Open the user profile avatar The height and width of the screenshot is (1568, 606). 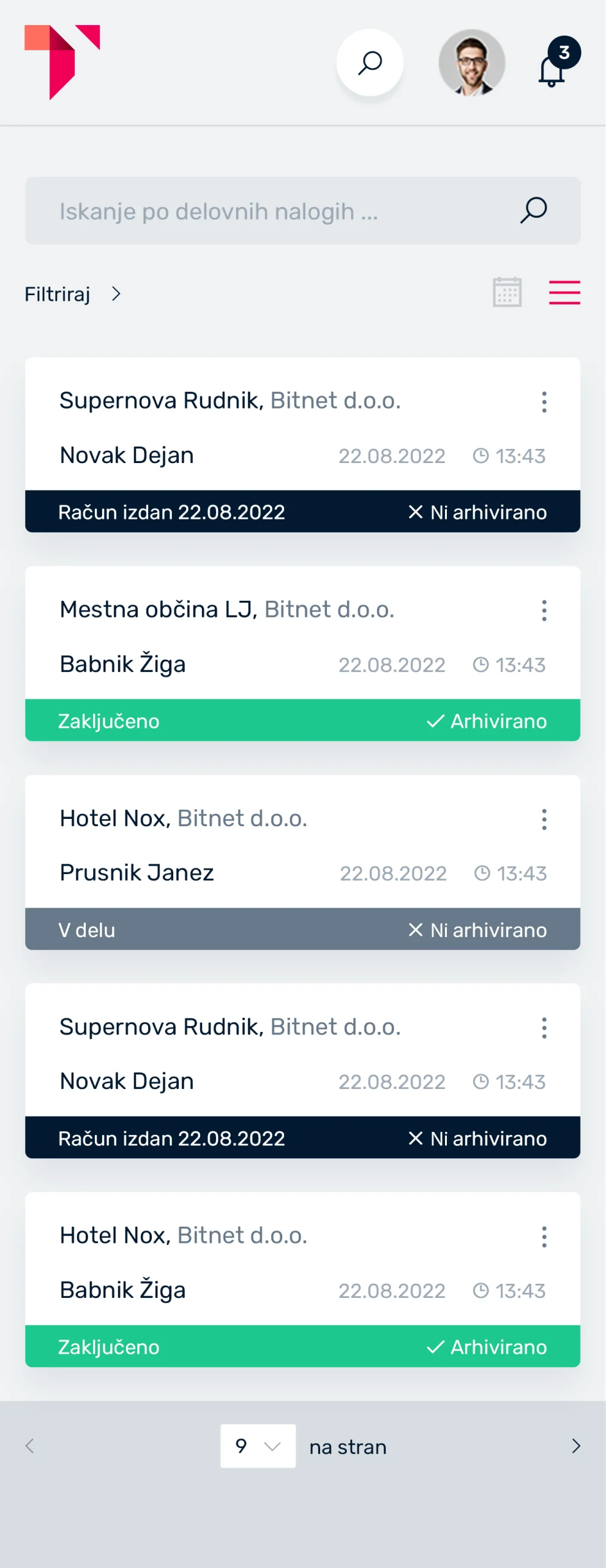(471, 62)
